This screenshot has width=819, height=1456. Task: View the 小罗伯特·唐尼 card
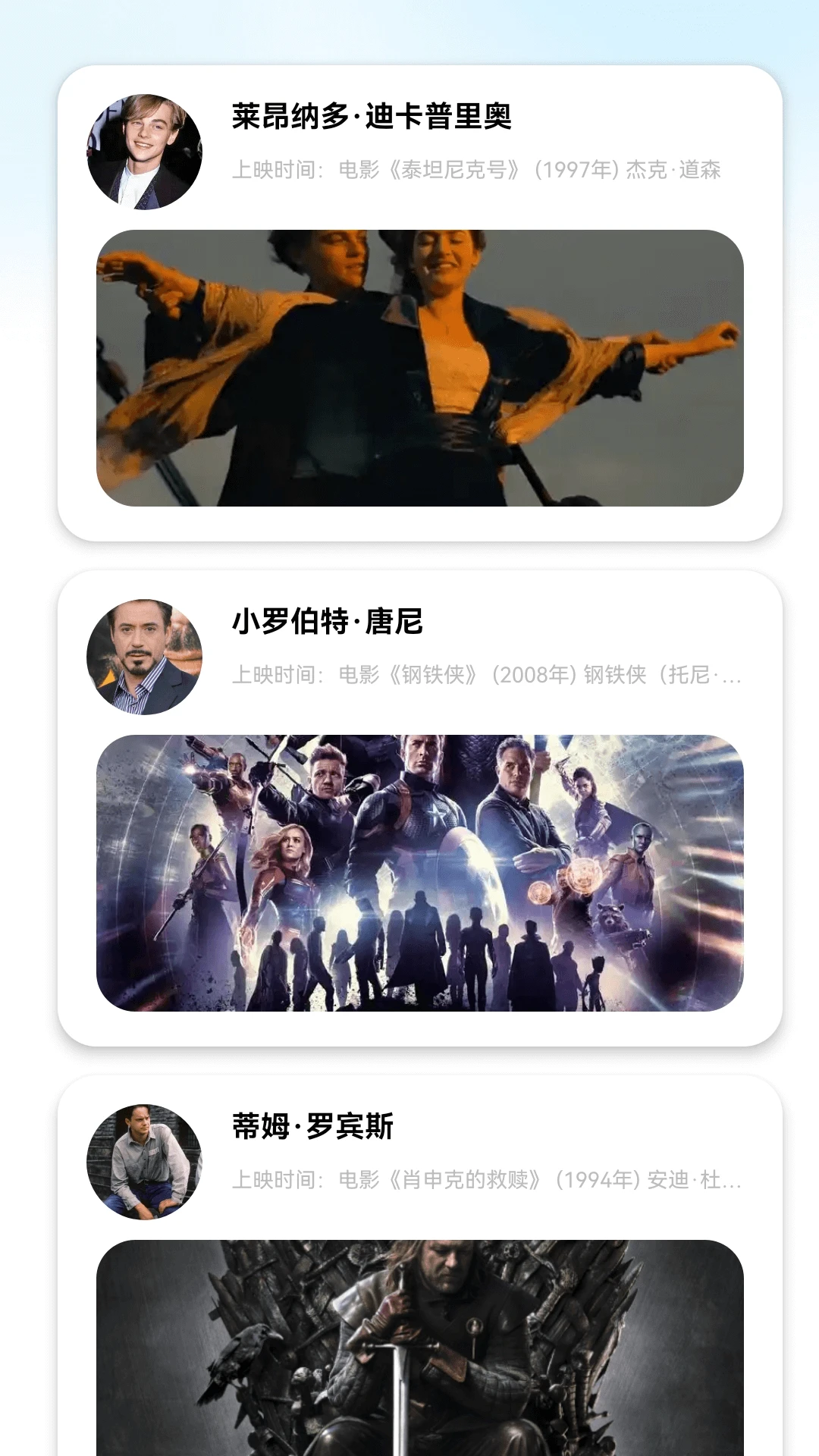pos(419,808)
